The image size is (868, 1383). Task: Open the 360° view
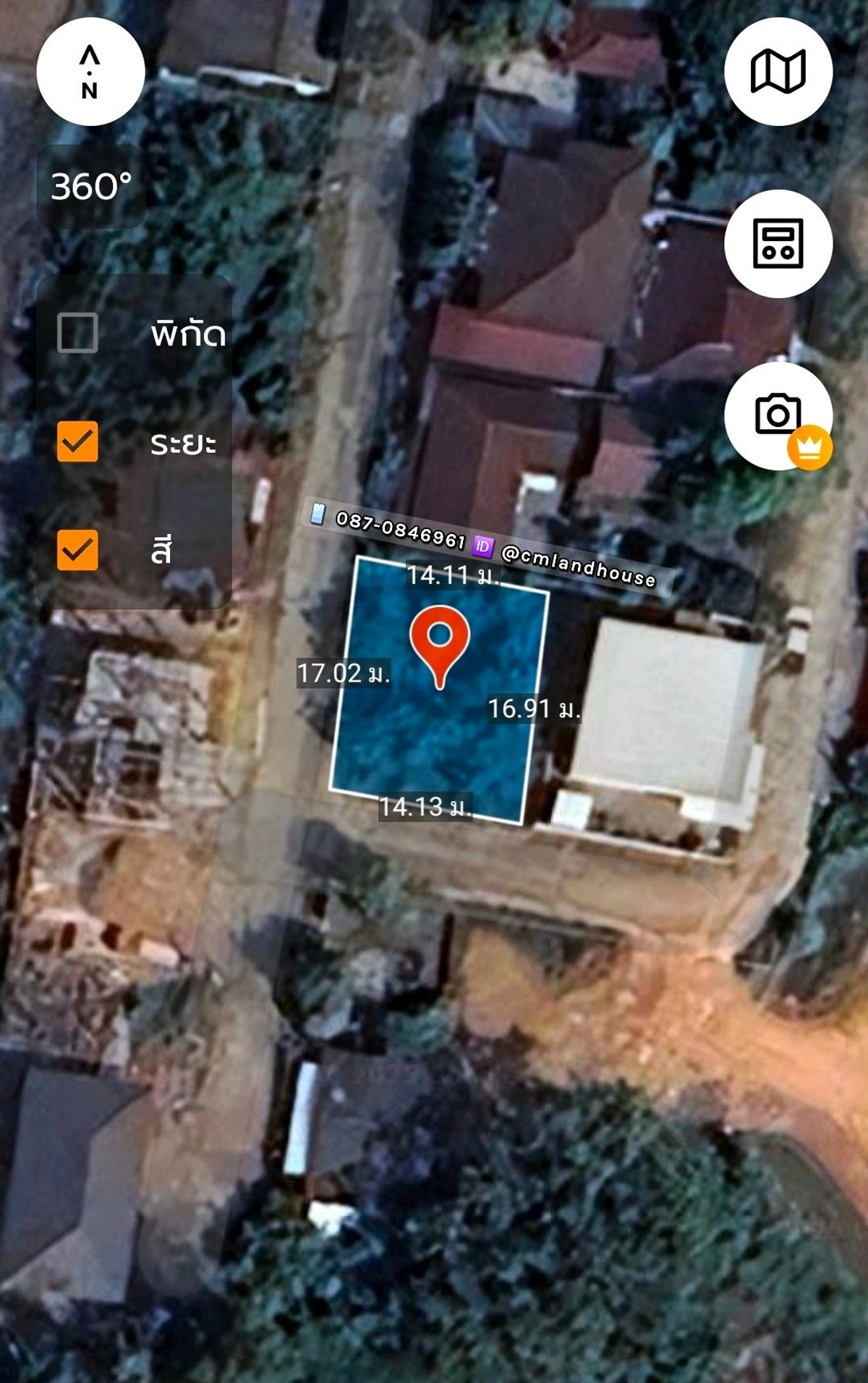pyautogui.click(x=91, y=187)
